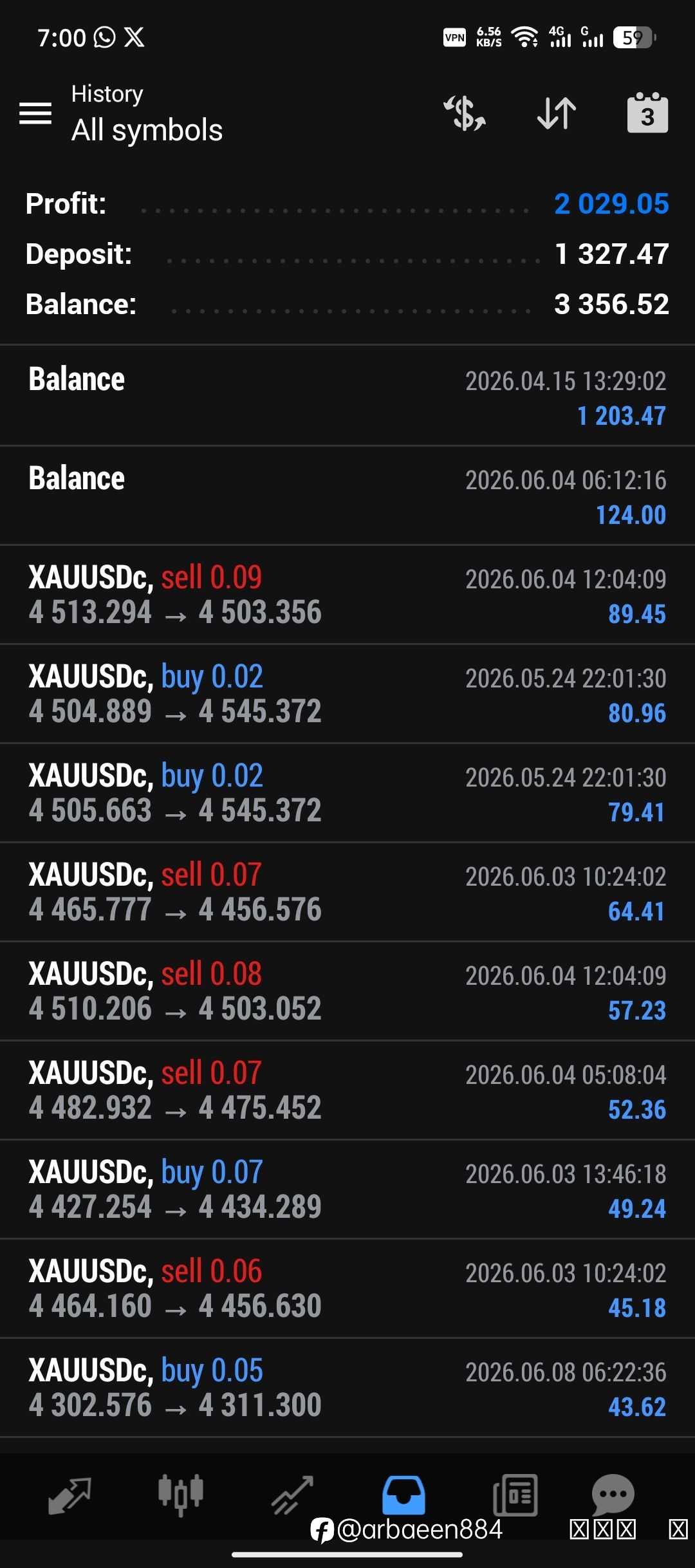
Task: Switch to the candlestick Chart tab
Action: point(181,1495)
